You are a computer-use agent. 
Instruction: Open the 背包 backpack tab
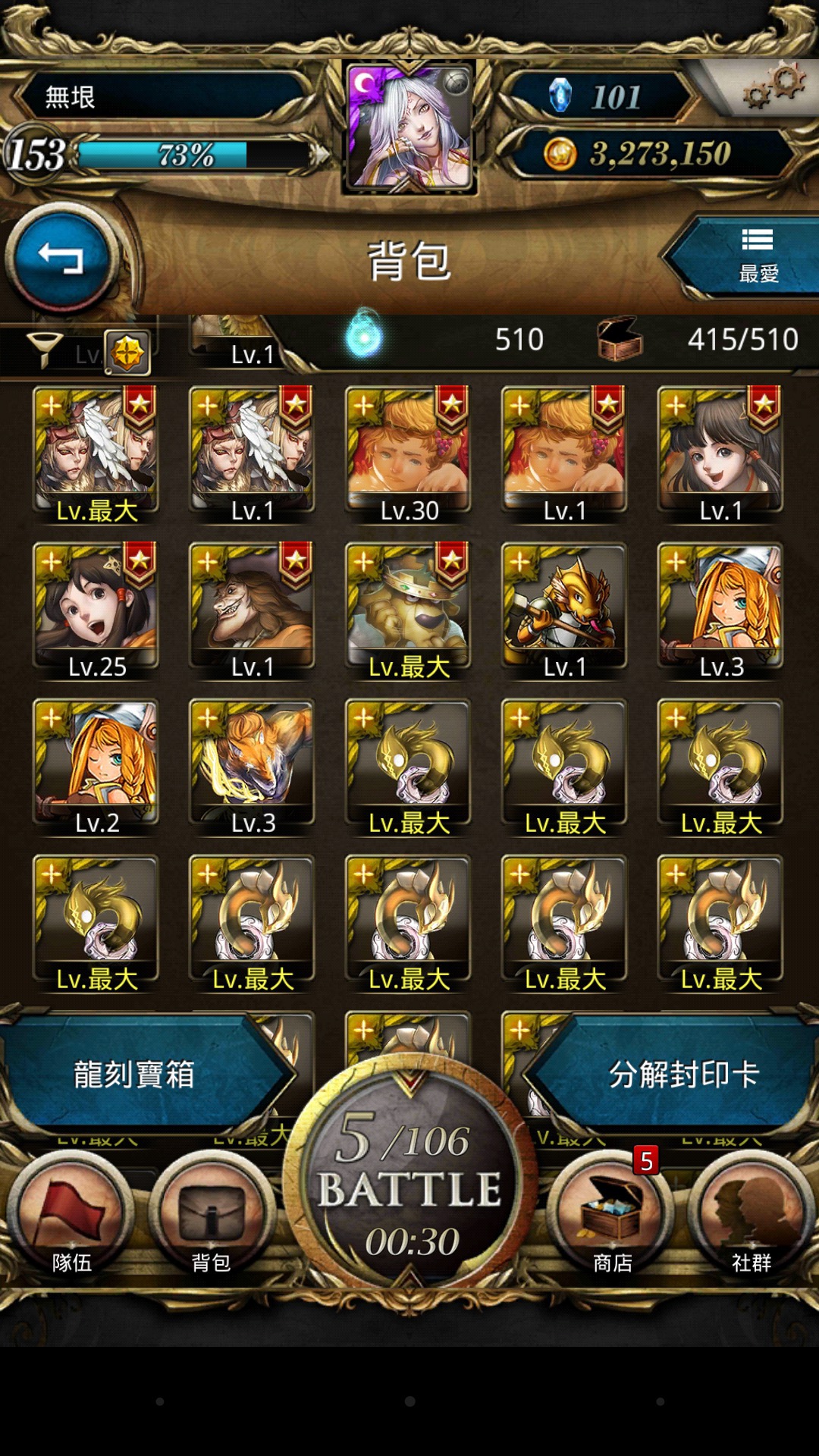click(x=211, y=1215)
